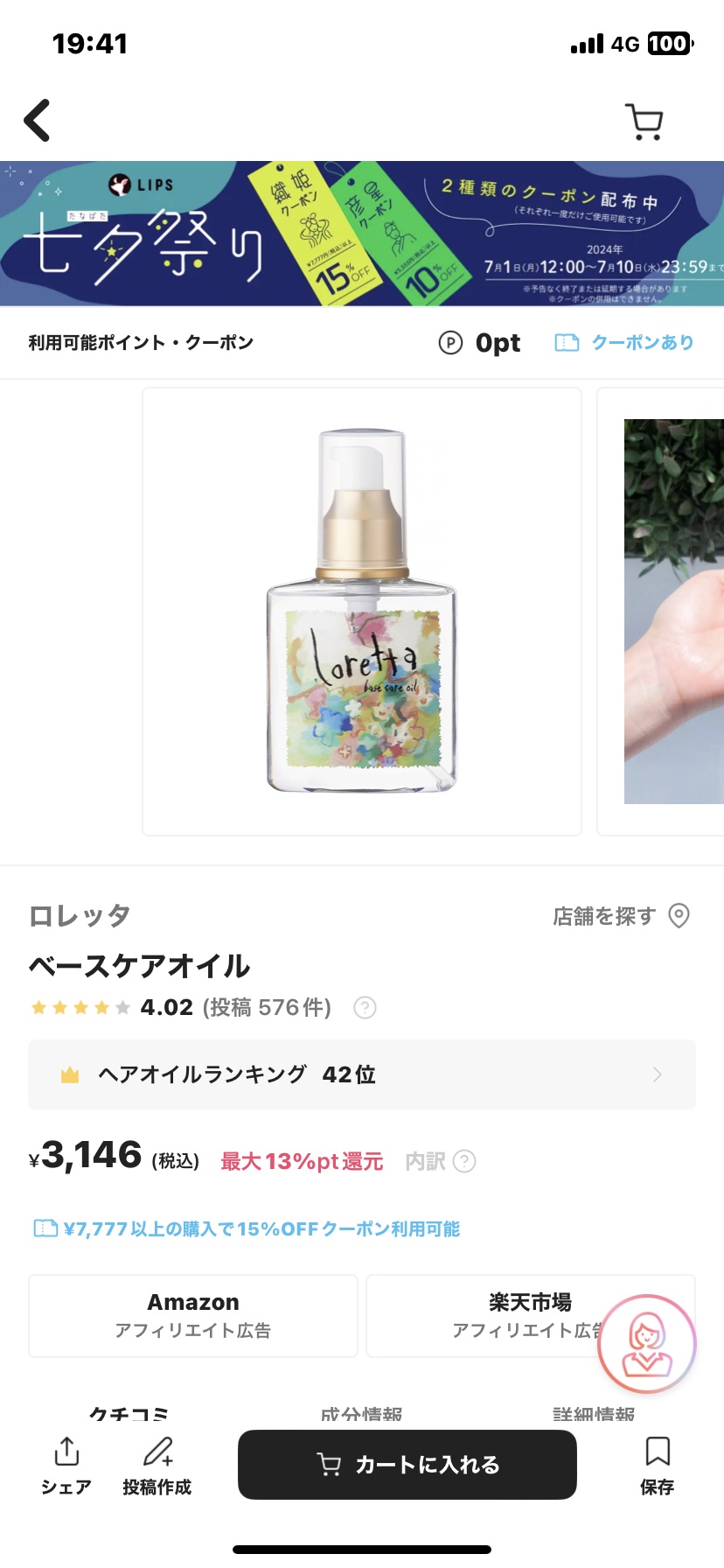Image resolution: width=724 pixels, height=1568 pixels.
Task: Open the クーポンあり link
Action: [x=643, y=342]
